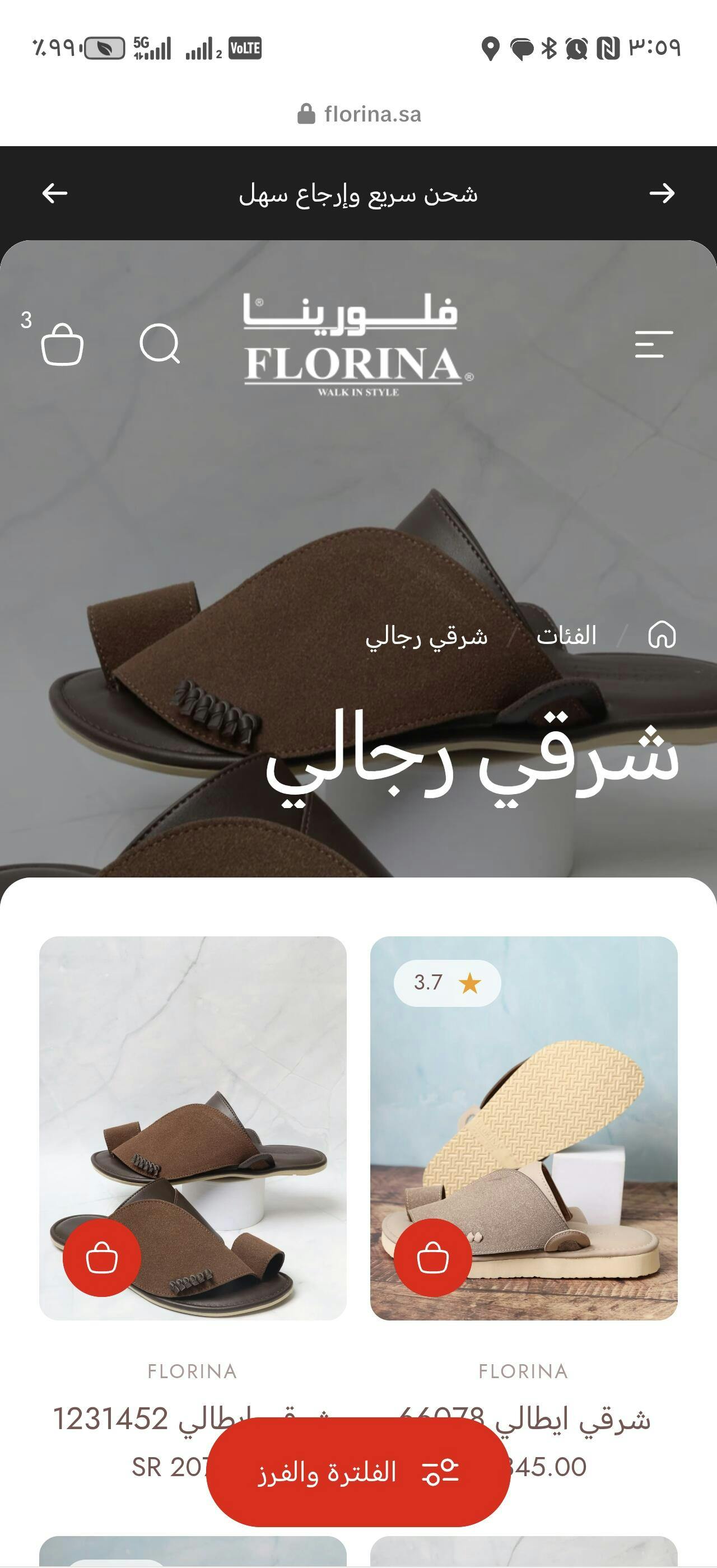Viewport: 717px width, 1568px height.
Task: Add the beige sandal 66078 to cart
Action: coord(433,1258)
